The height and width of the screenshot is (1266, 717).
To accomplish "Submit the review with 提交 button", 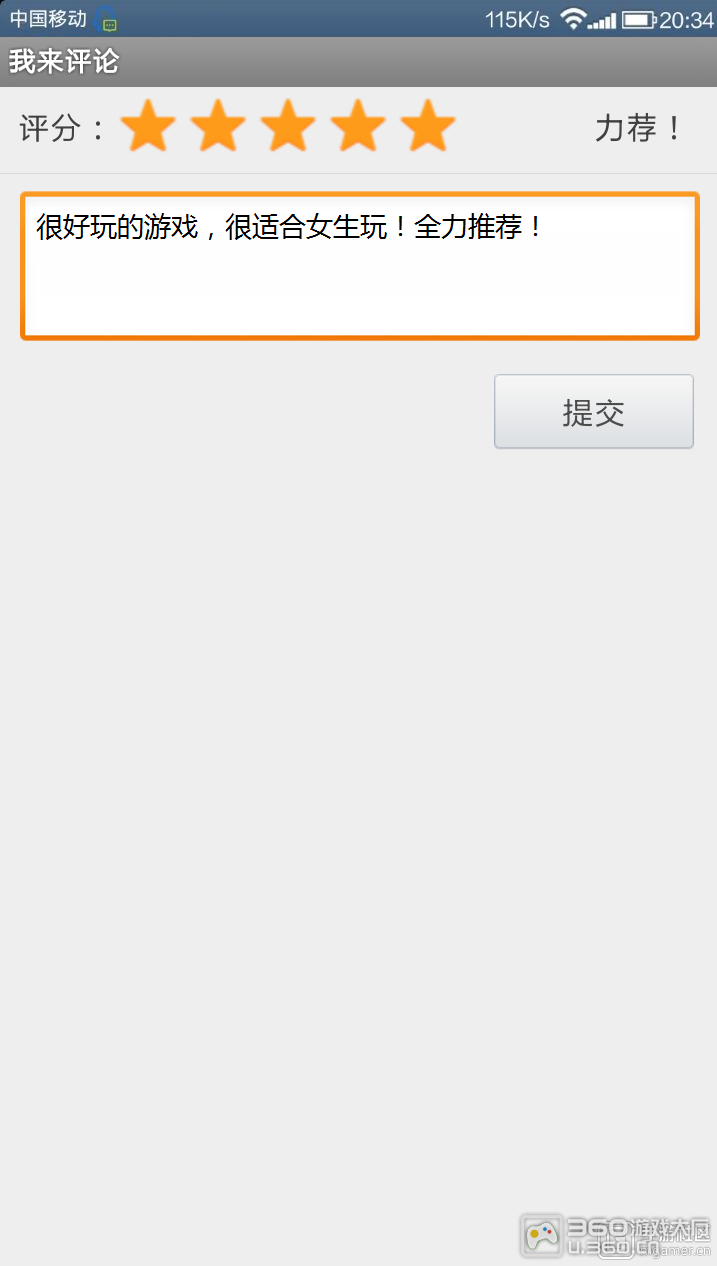I will tap(594, 411).
